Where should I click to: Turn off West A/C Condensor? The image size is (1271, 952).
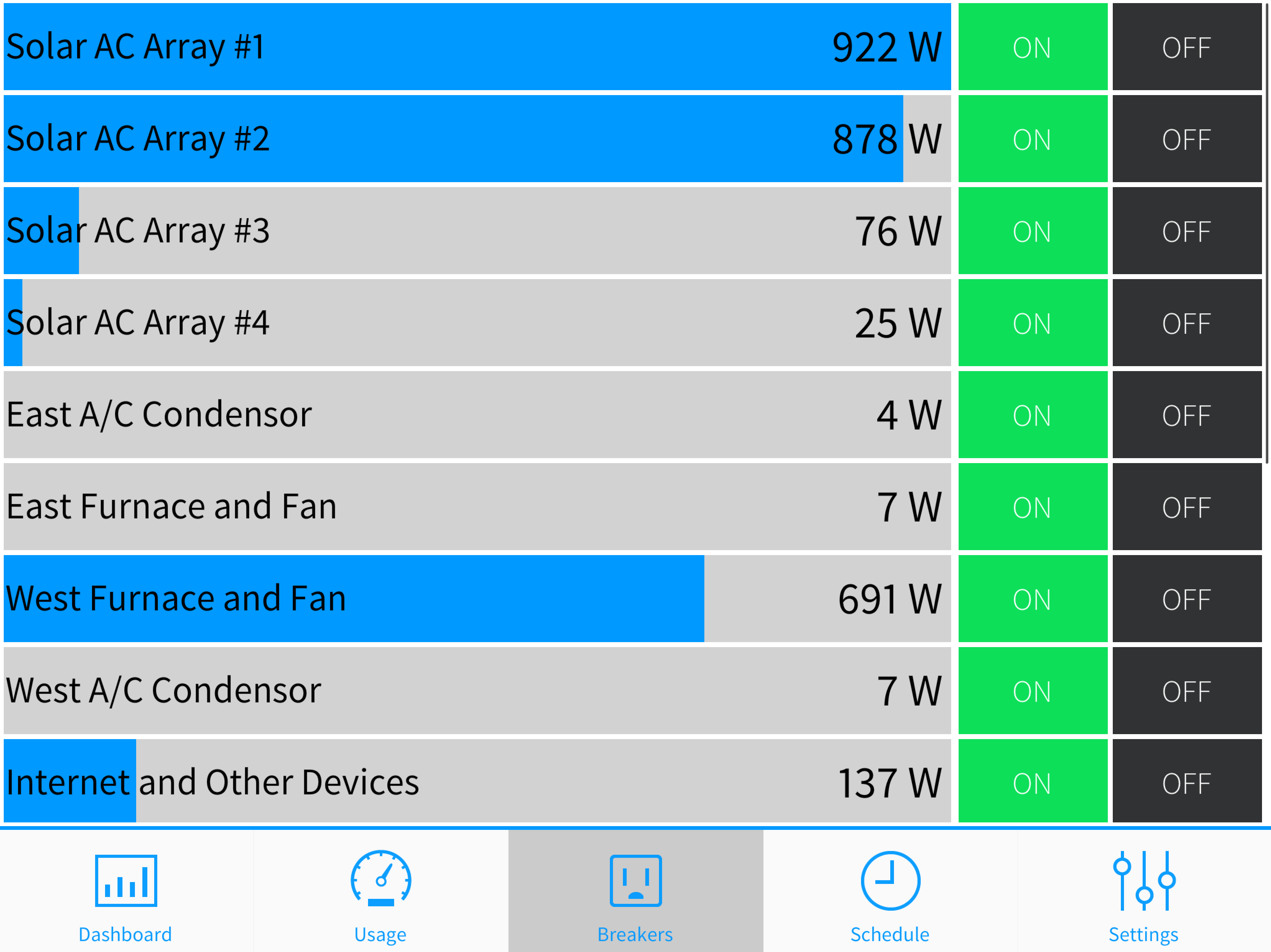click(x=1186, y=691)
